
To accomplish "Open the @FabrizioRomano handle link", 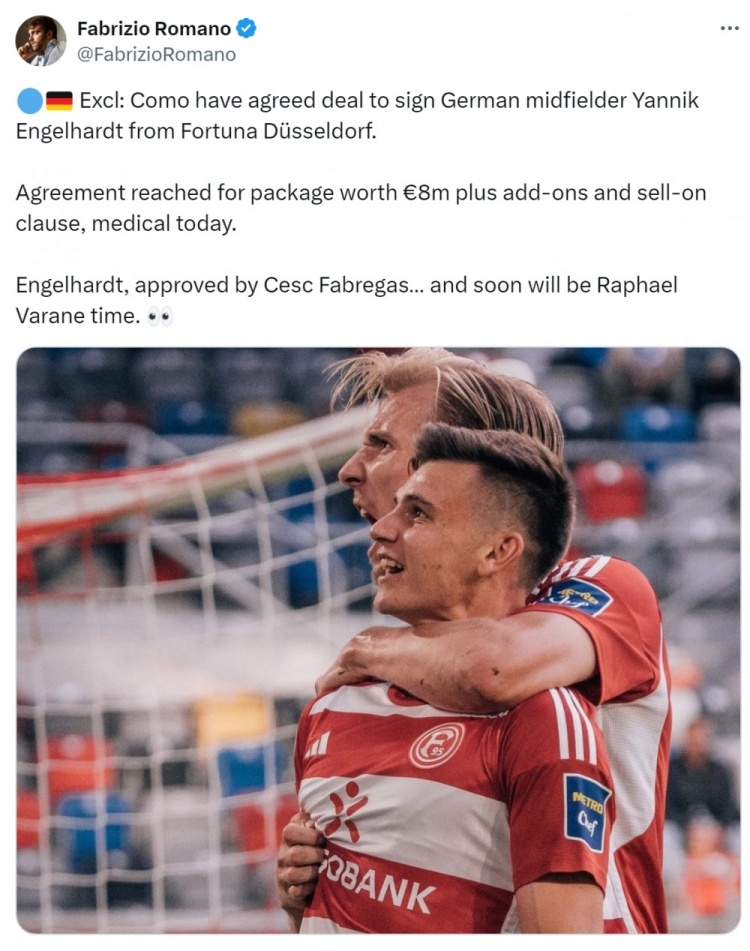I will (156, 55).
